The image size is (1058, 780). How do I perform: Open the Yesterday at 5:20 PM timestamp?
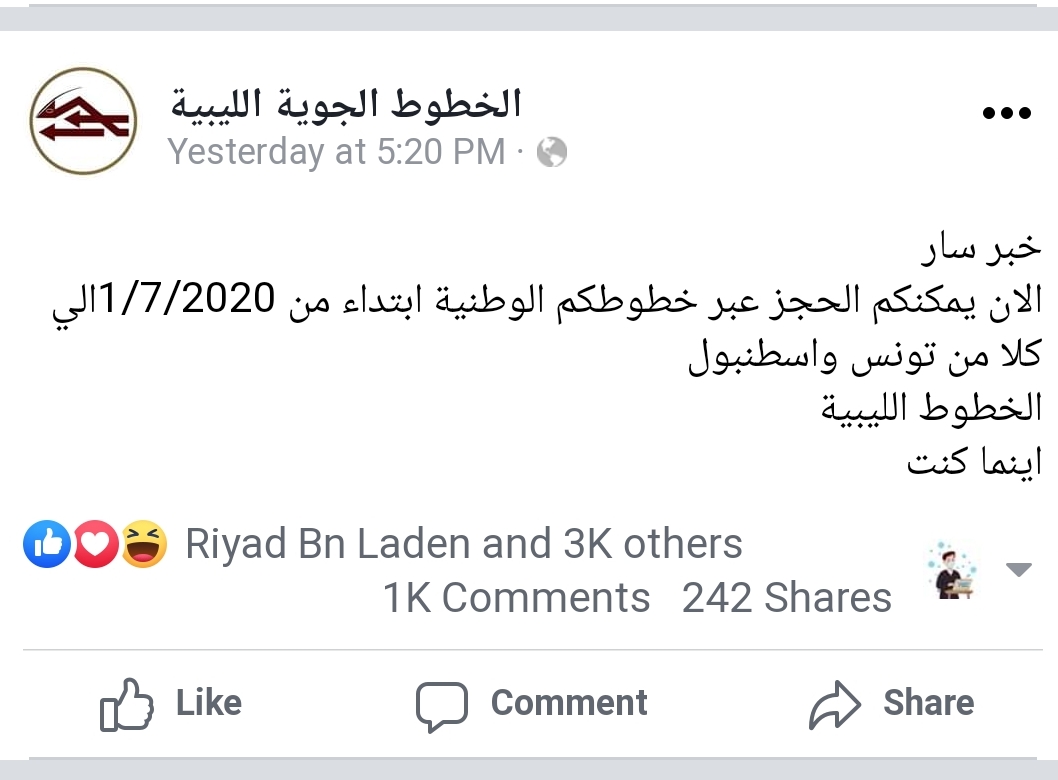click(336, 152)
